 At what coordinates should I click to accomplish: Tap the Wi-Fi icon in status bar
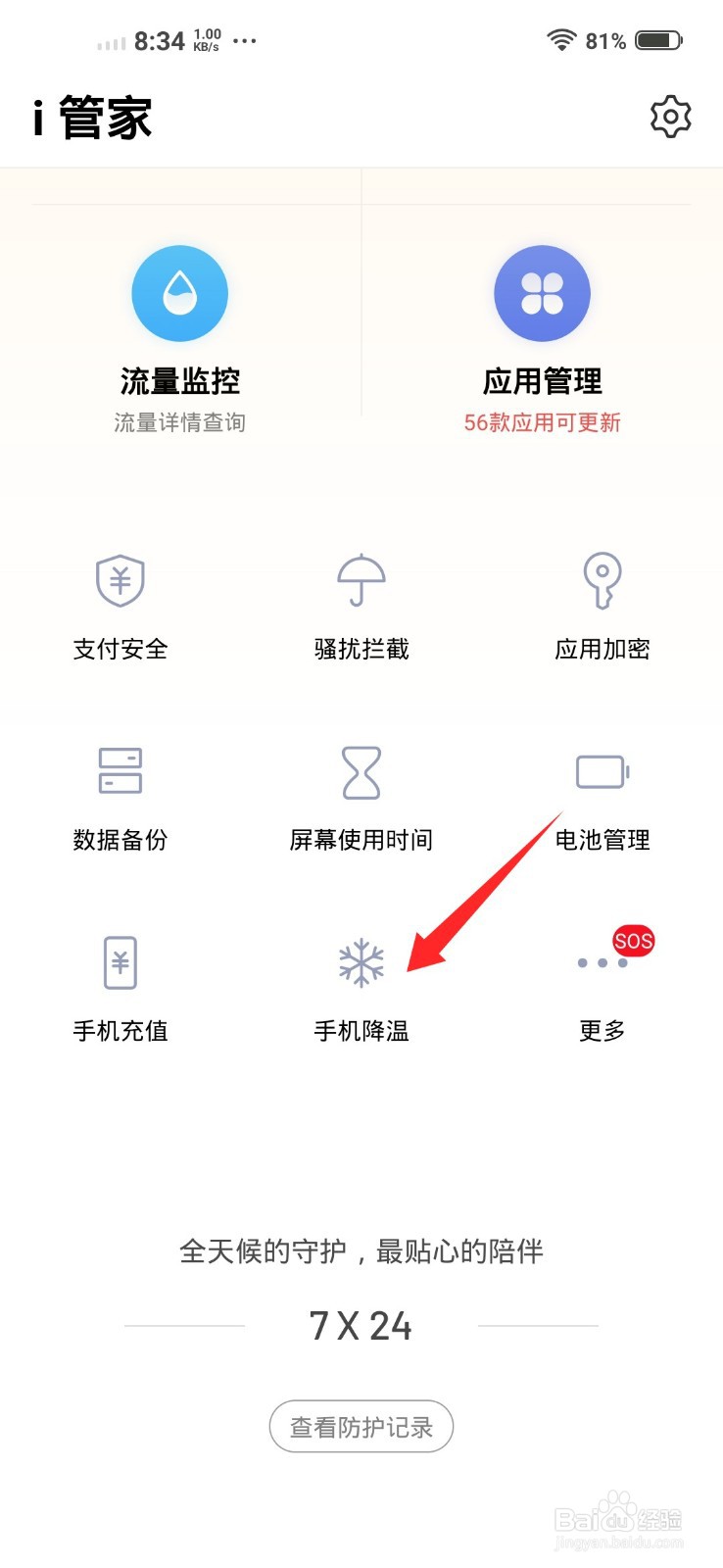click(561, 39)
